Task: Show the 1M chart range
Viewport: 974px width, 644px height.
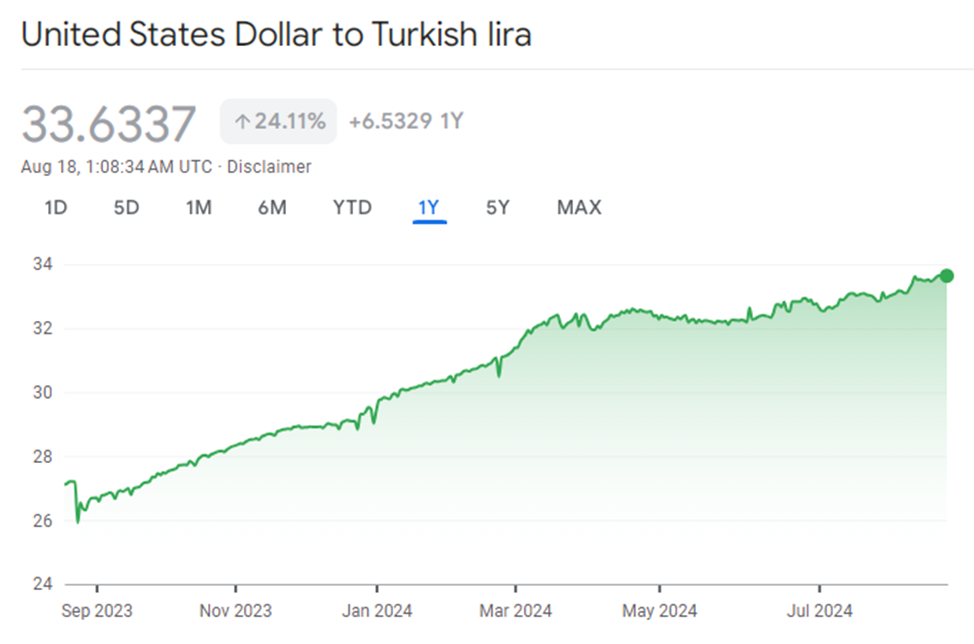Action: click(x=199, y=208)
